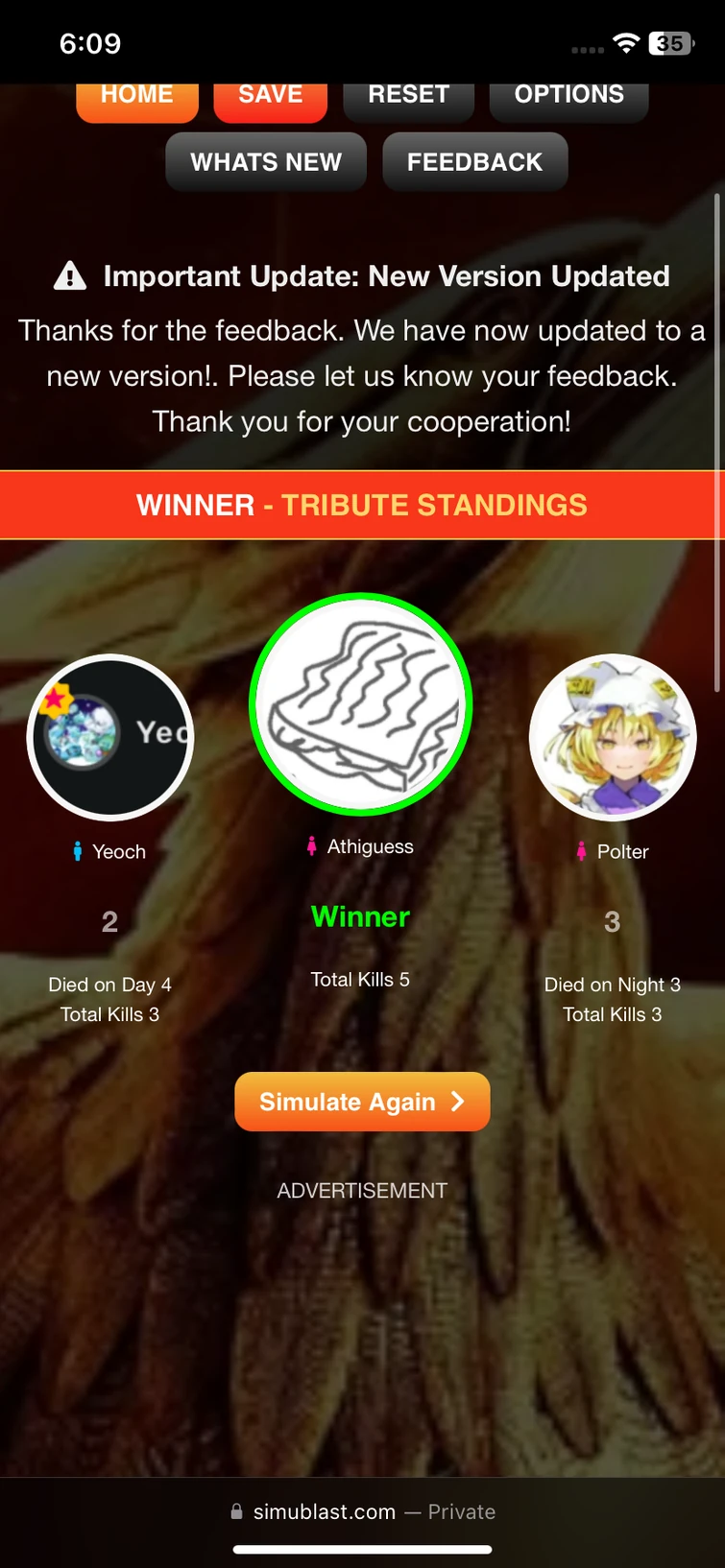Open the FEEDBACK button

pos(474,162)
